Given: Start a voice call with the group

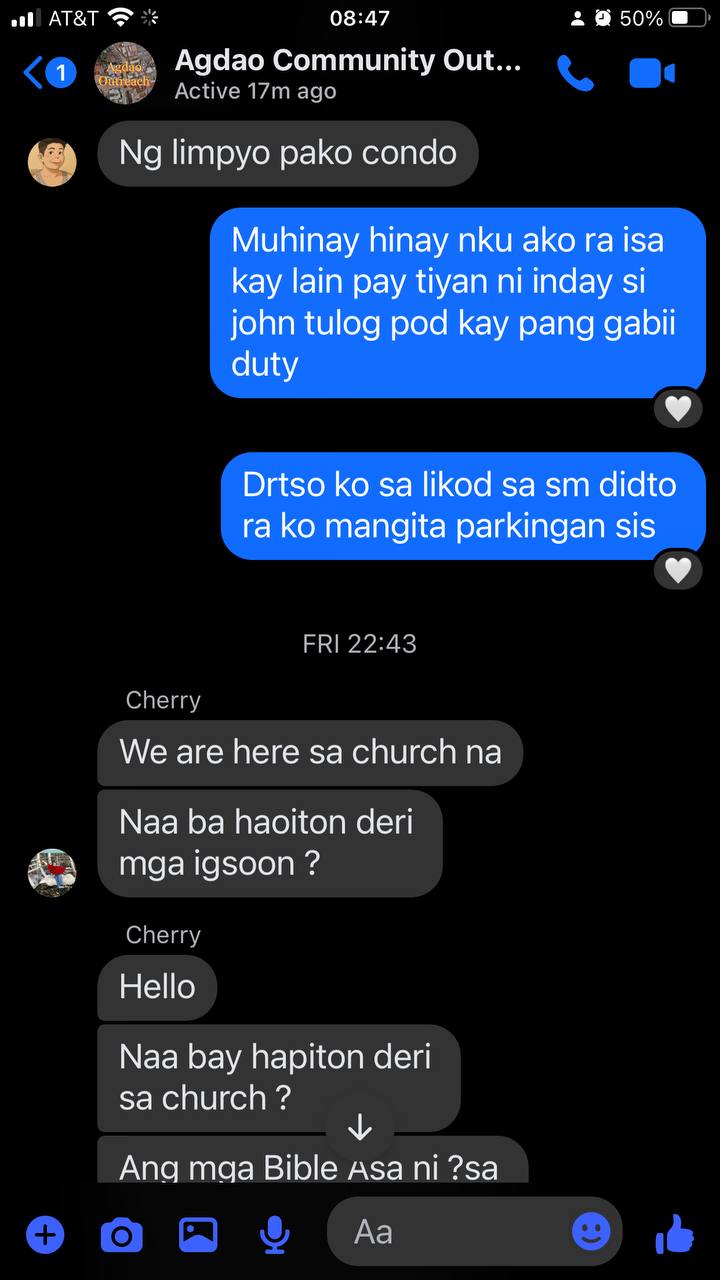Looking at the screenshot, I should [575, 73].
